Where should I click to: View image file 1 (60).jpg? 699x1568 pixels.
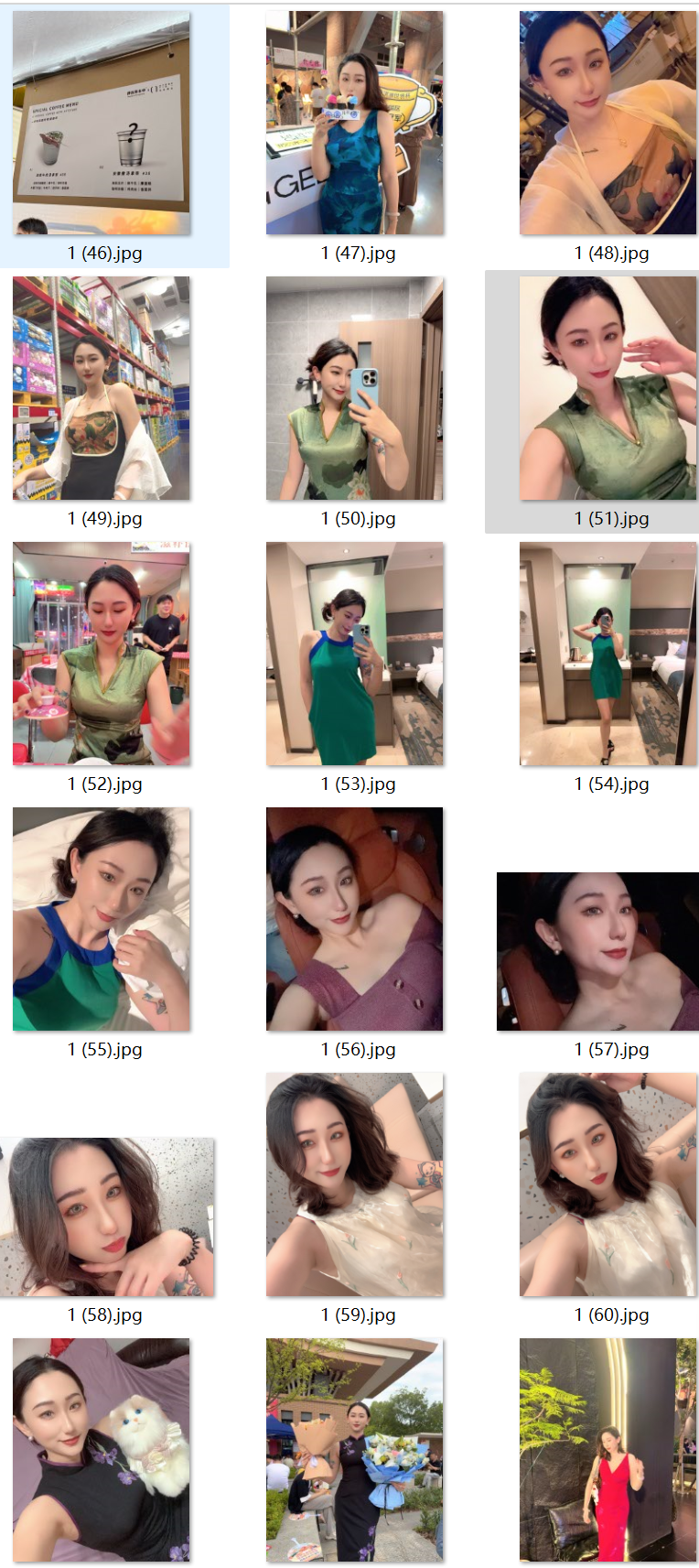(x=608, y=1184)
